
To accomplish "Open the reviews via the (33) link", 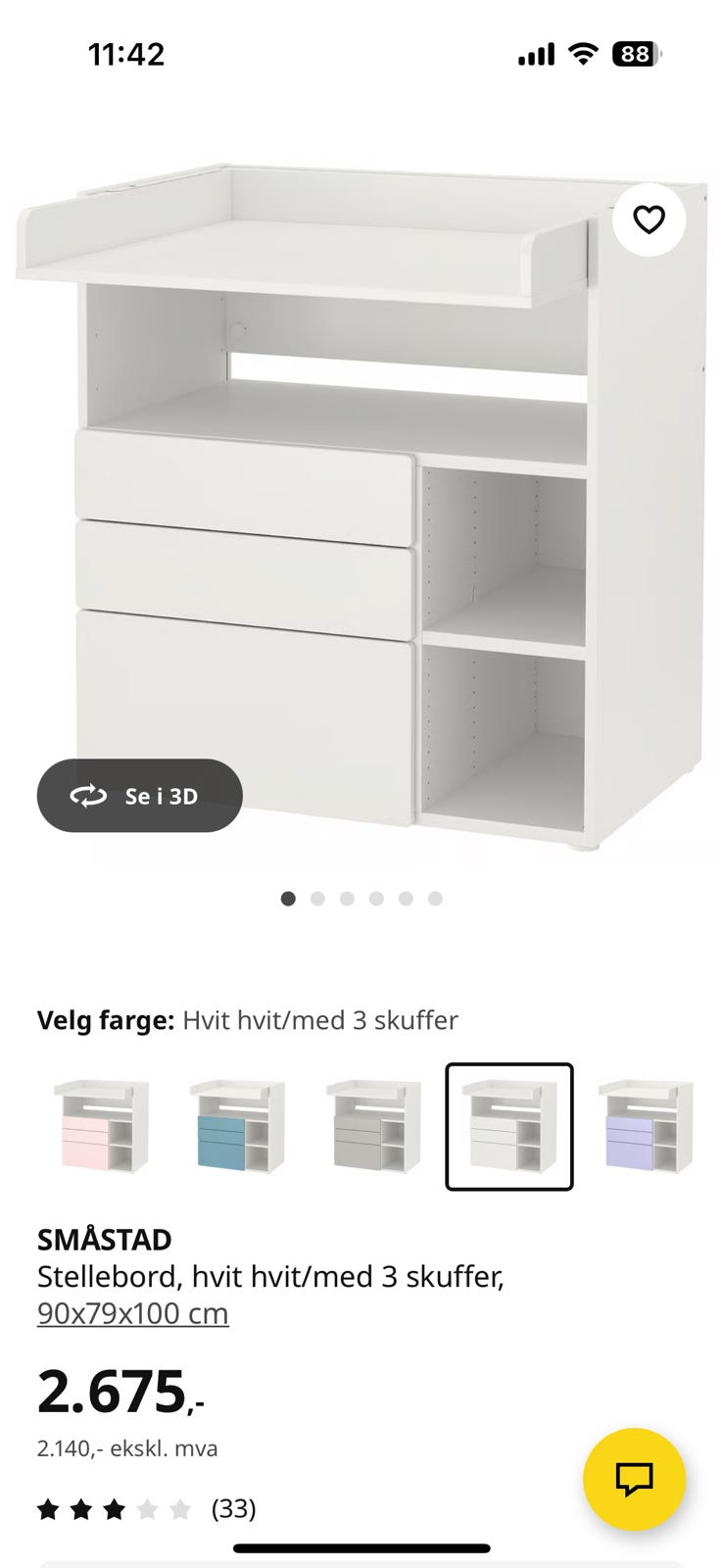I will [x=233, y=1510].
